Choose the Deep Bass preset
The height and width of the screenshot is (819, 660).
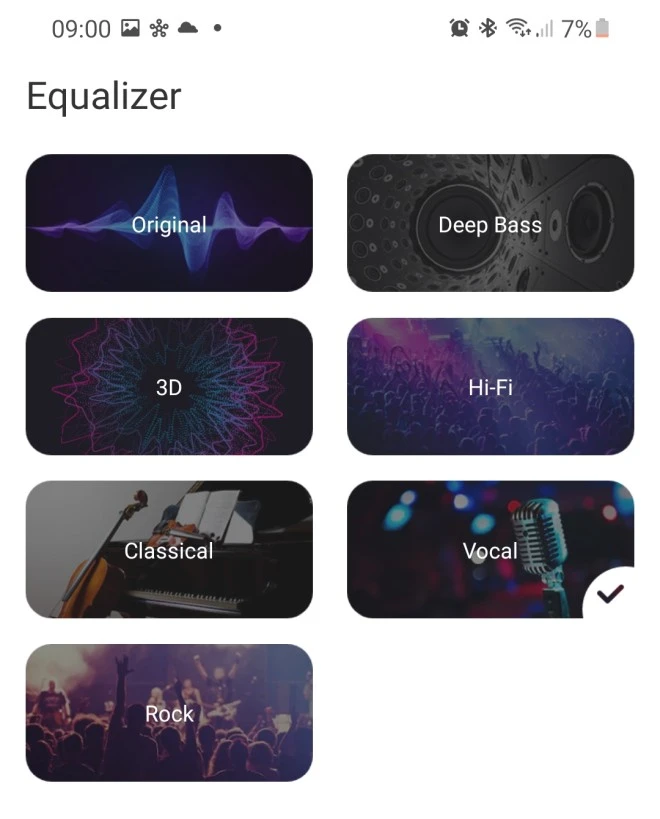(x=490, y=223)
